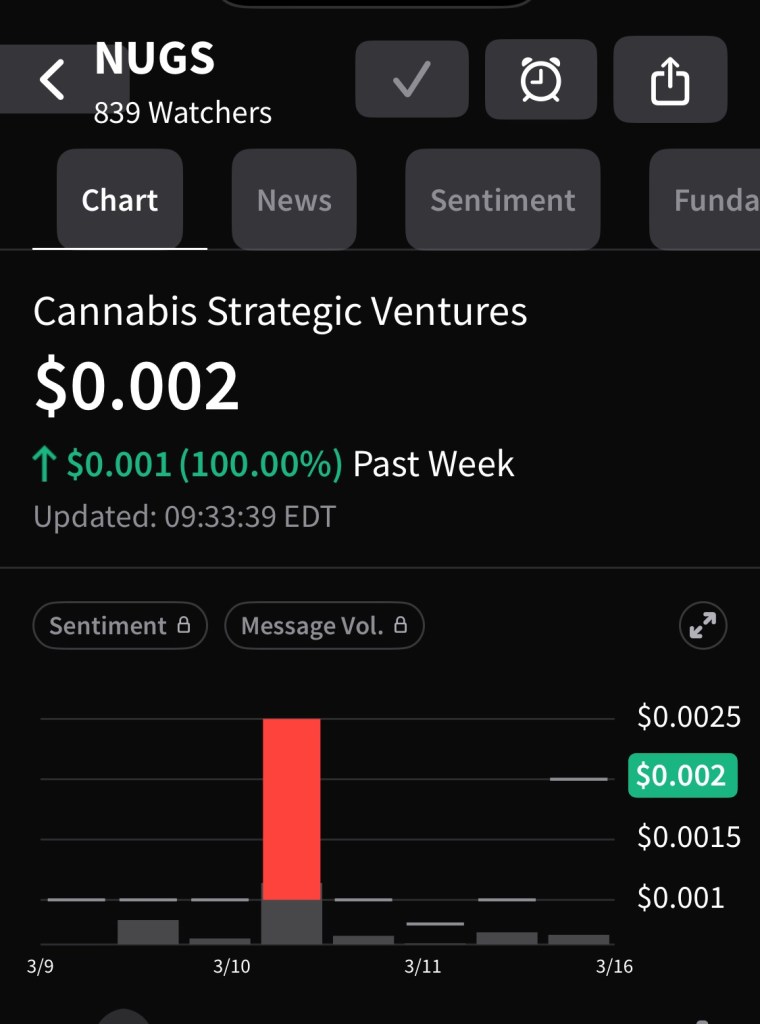Image resolution: width=760 pixels, height=1024 pixels.
Task: Go back using the arrow beside NUGS
Action: [52, 79]
